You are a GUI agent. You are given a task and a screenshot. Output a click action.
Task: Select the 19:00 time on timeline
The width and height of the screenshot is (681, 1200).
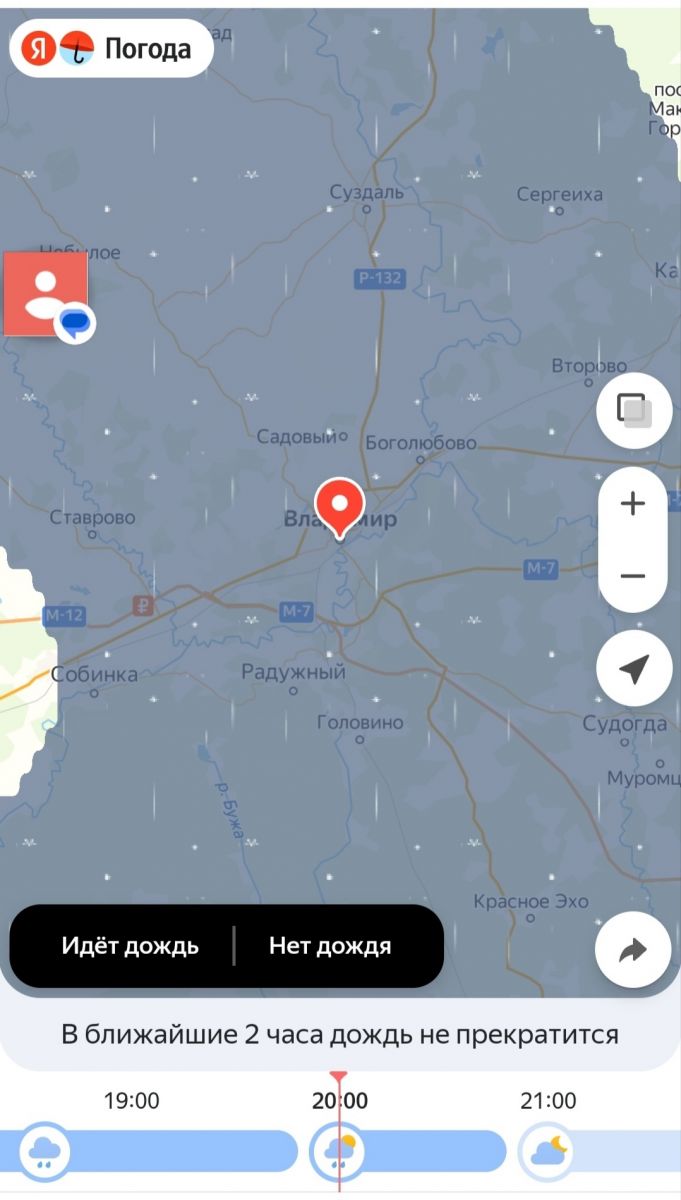tap(131, 1101)
